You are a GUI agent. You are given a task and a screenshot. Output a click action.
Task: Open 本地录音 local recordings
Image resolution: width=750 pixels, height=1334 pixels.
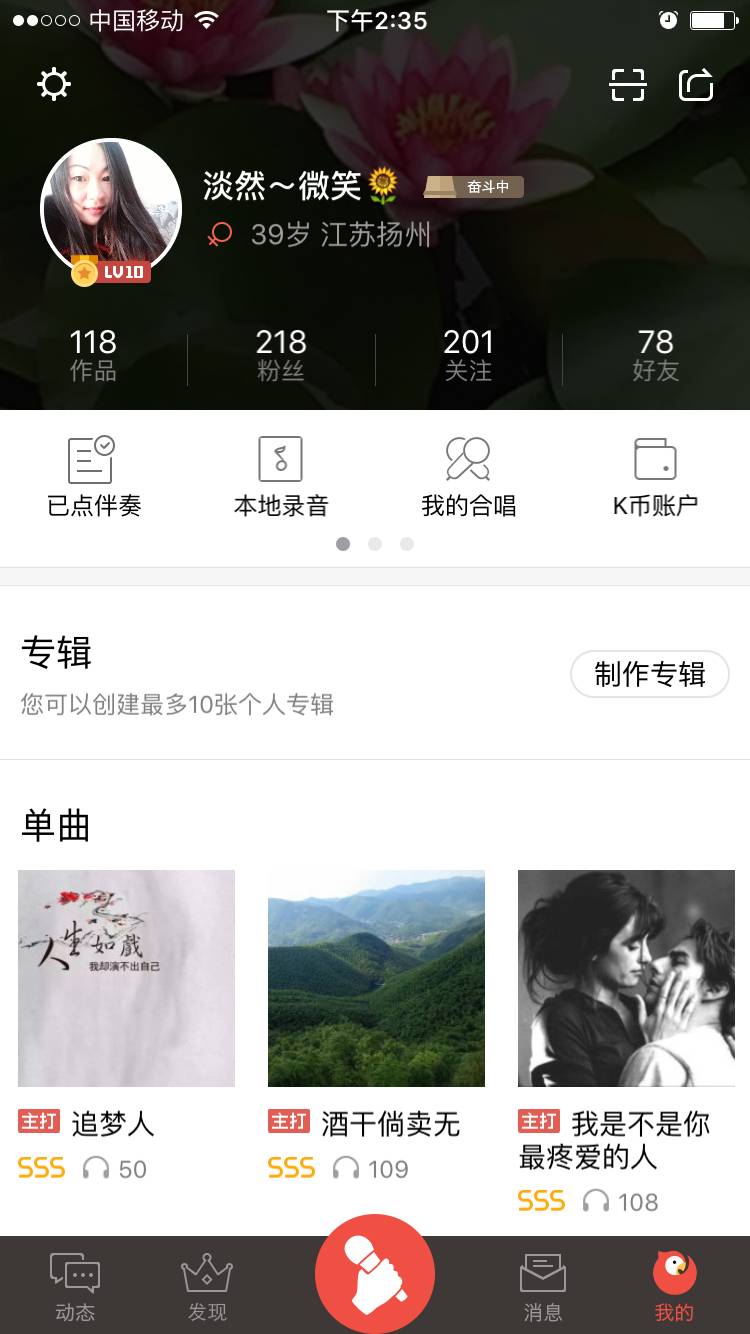[281, 477]
